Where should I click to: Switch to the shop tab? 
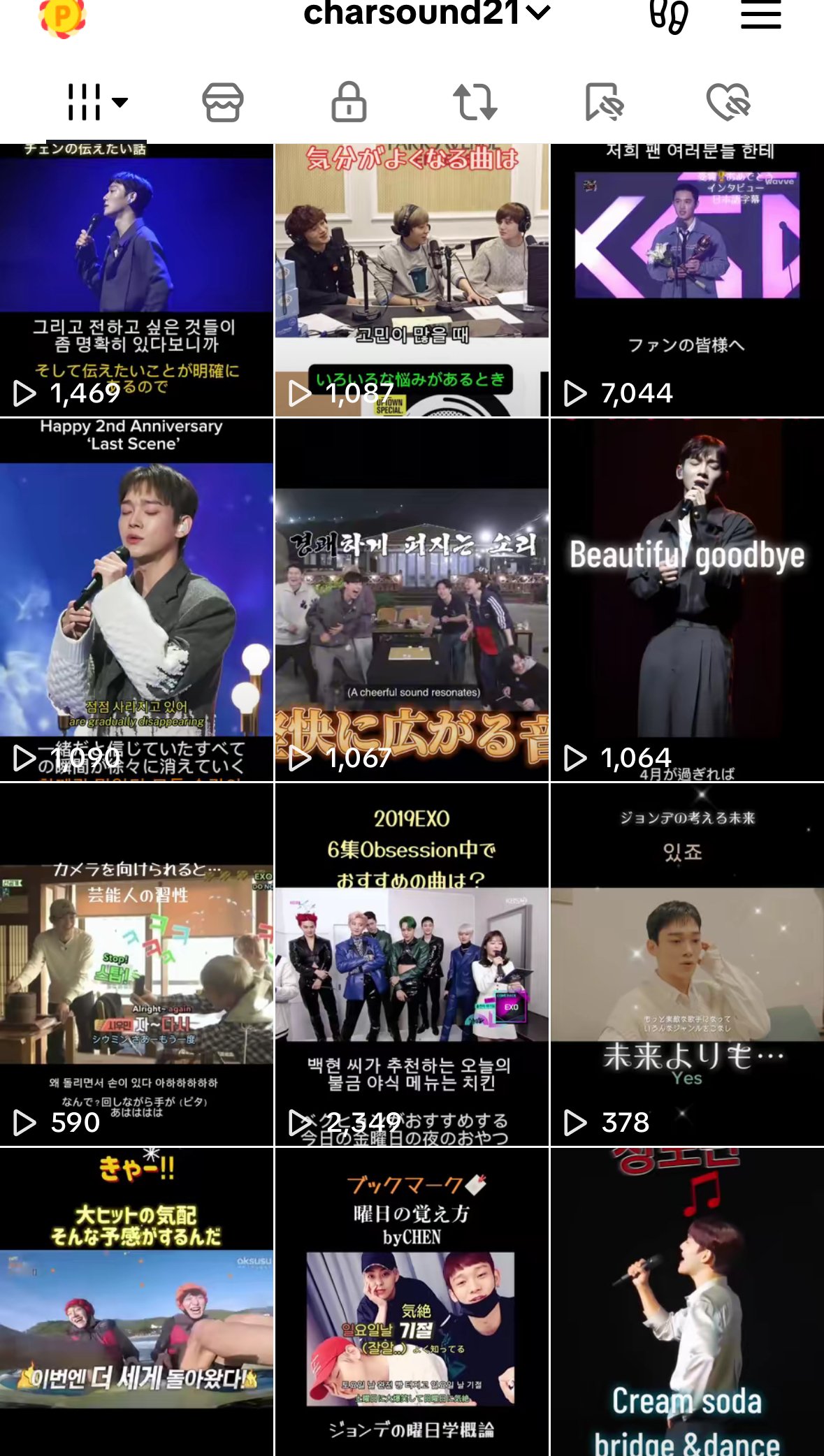(x=223, y=102)
